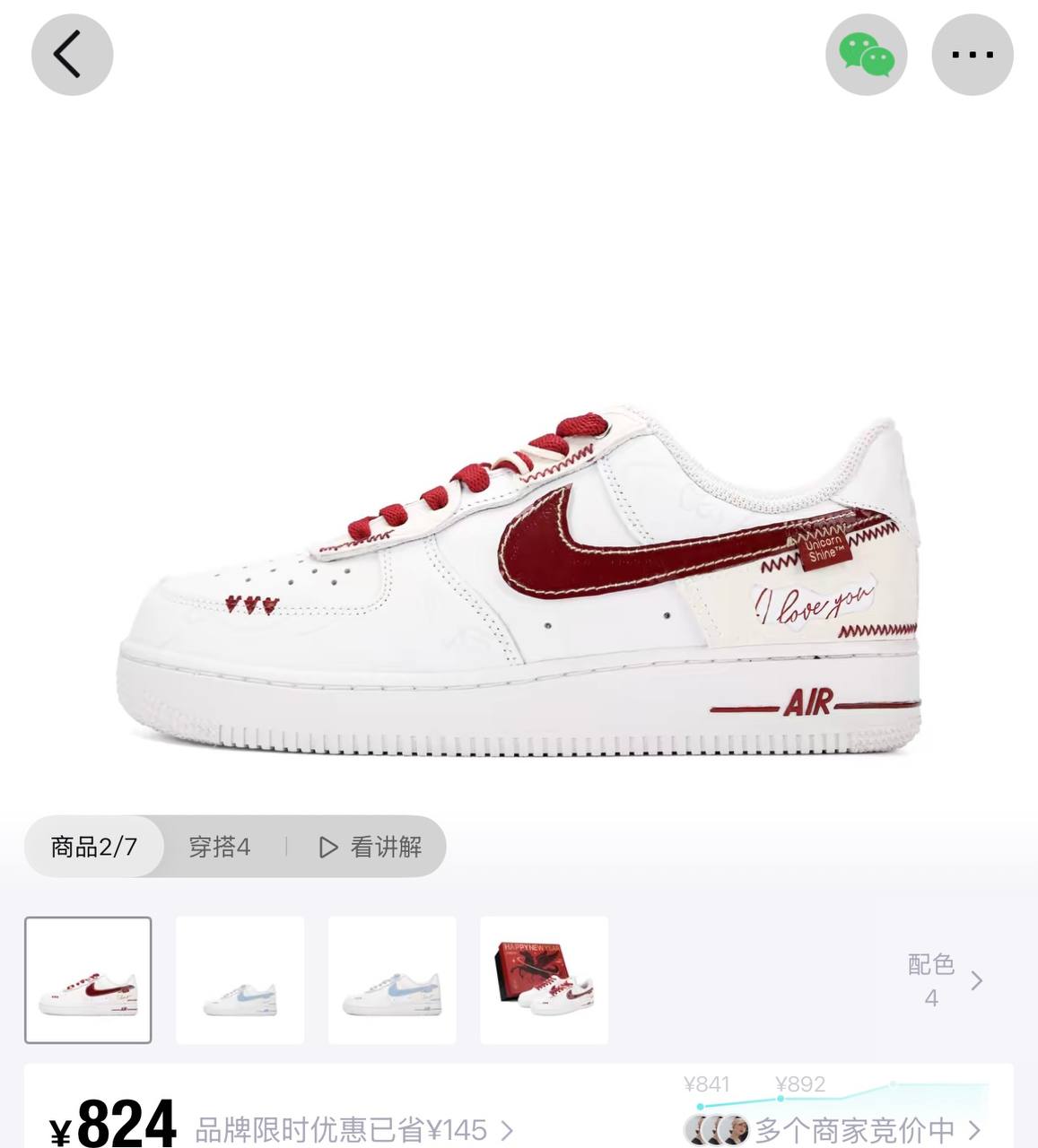The image size is (1038, 1148).
Task: Open the three-dot overflow menu
Action: [x=972, y=55]
